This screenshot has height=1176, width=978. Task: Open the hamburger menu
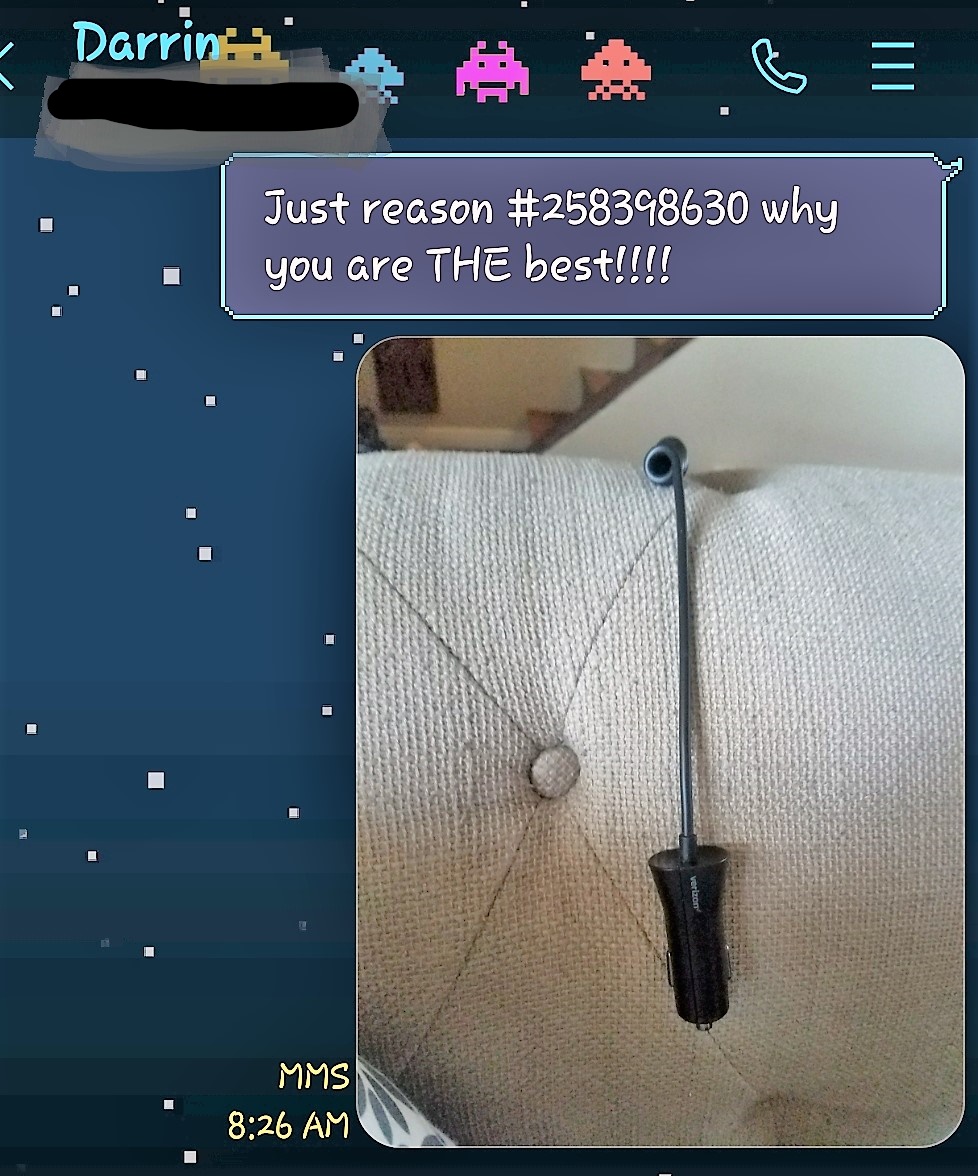point(892,67)
